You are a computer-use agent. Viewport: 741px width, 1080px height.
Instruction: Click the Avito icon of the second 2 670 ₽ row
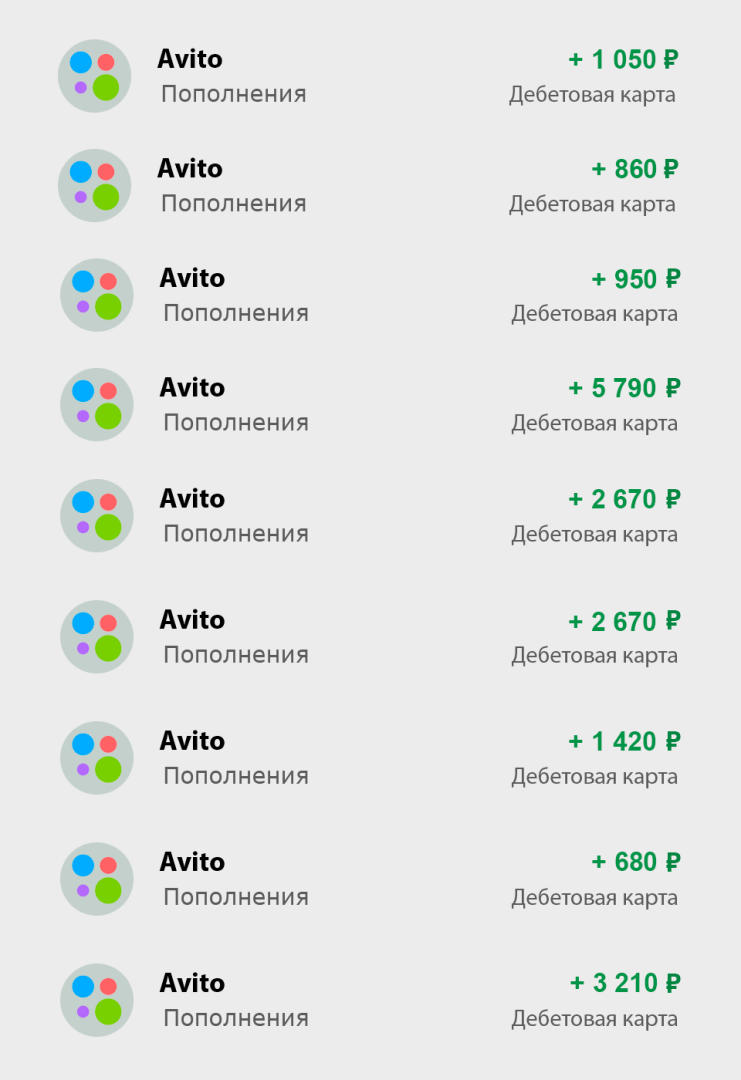[x=95, y=636]
